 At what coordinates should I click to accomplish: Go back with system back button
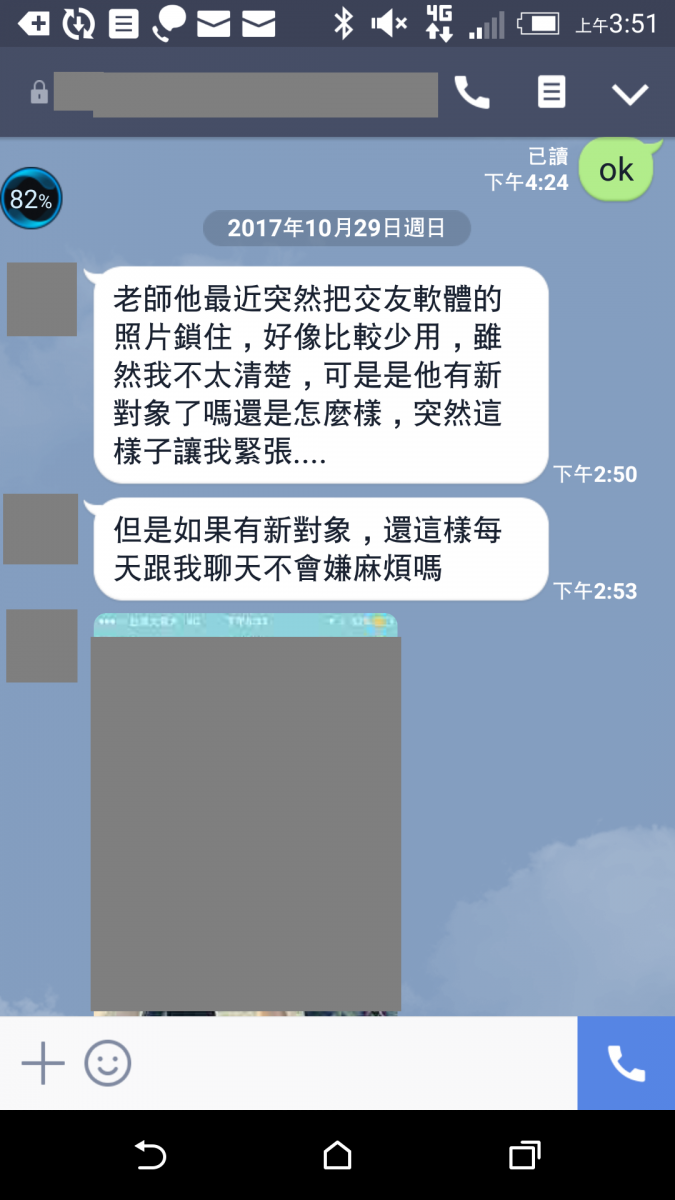pos(150,1156)
